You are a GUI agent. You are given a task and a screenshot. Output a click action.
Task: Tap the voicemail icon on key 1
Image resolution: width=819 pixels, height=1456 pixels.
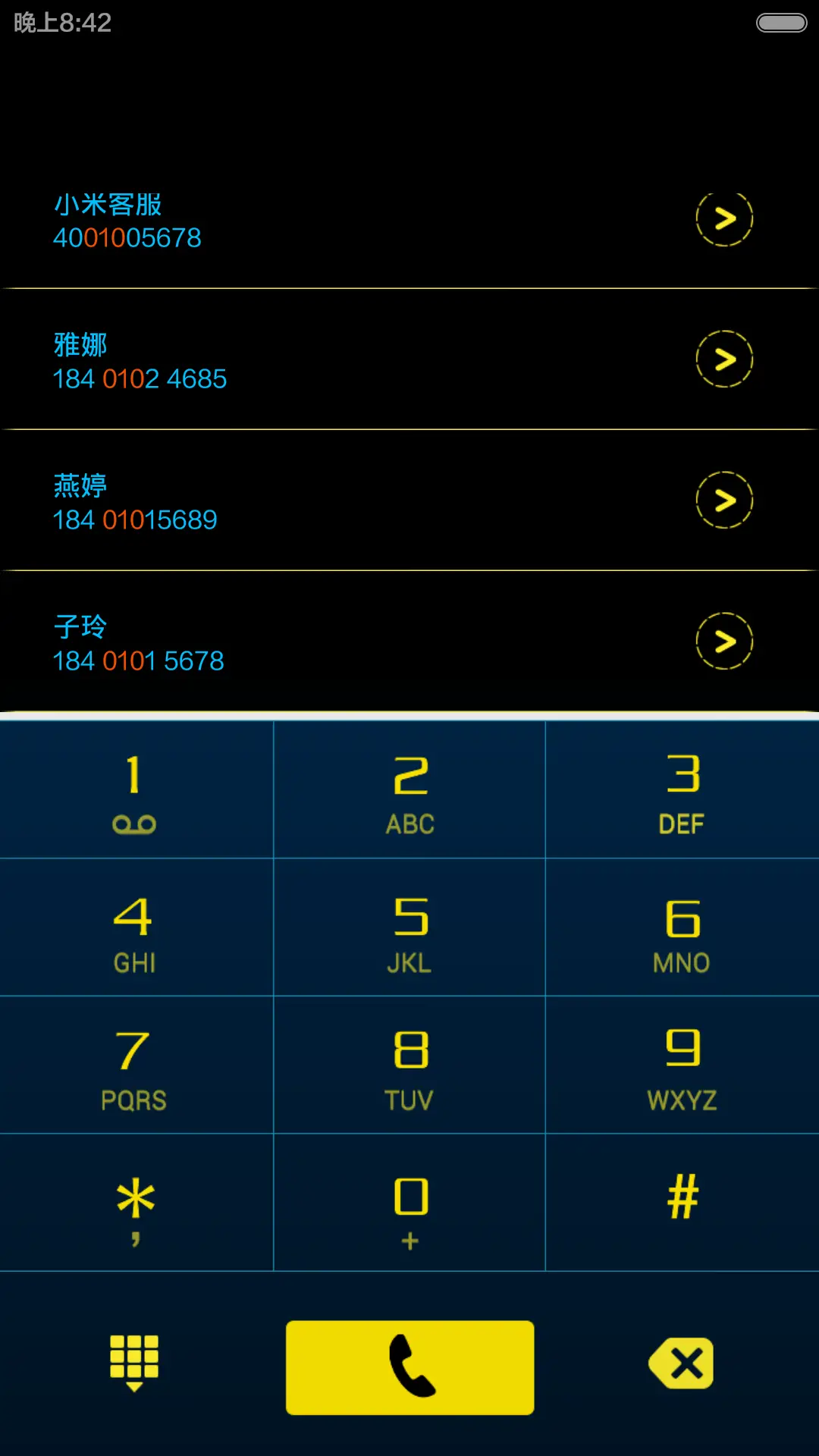pos(135,824)
